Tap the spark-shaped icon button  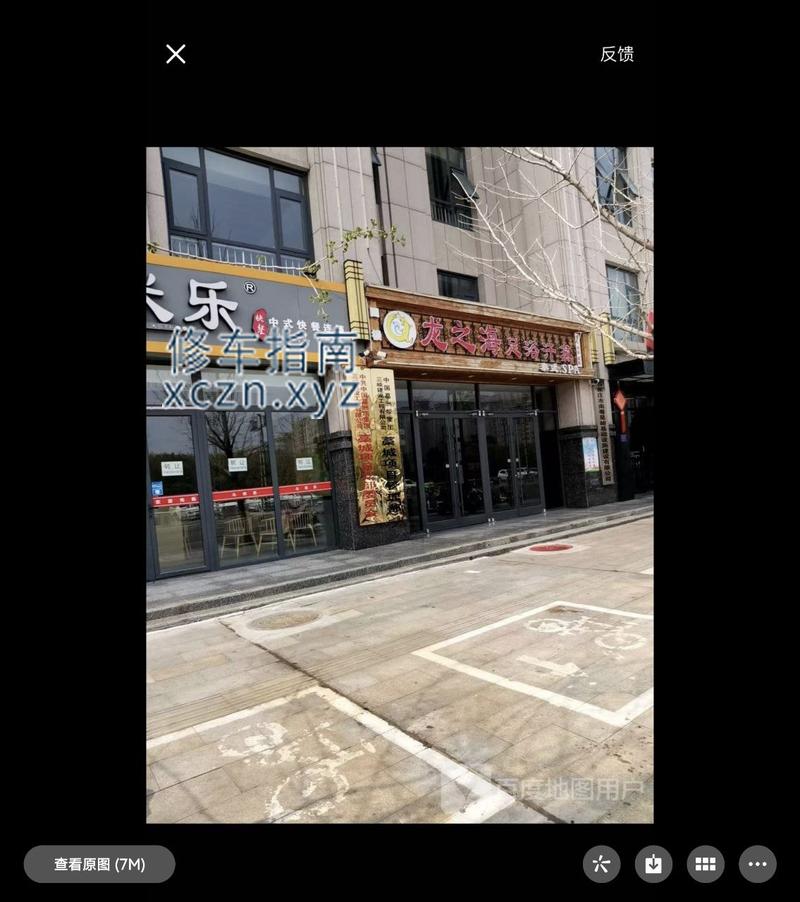601,864
